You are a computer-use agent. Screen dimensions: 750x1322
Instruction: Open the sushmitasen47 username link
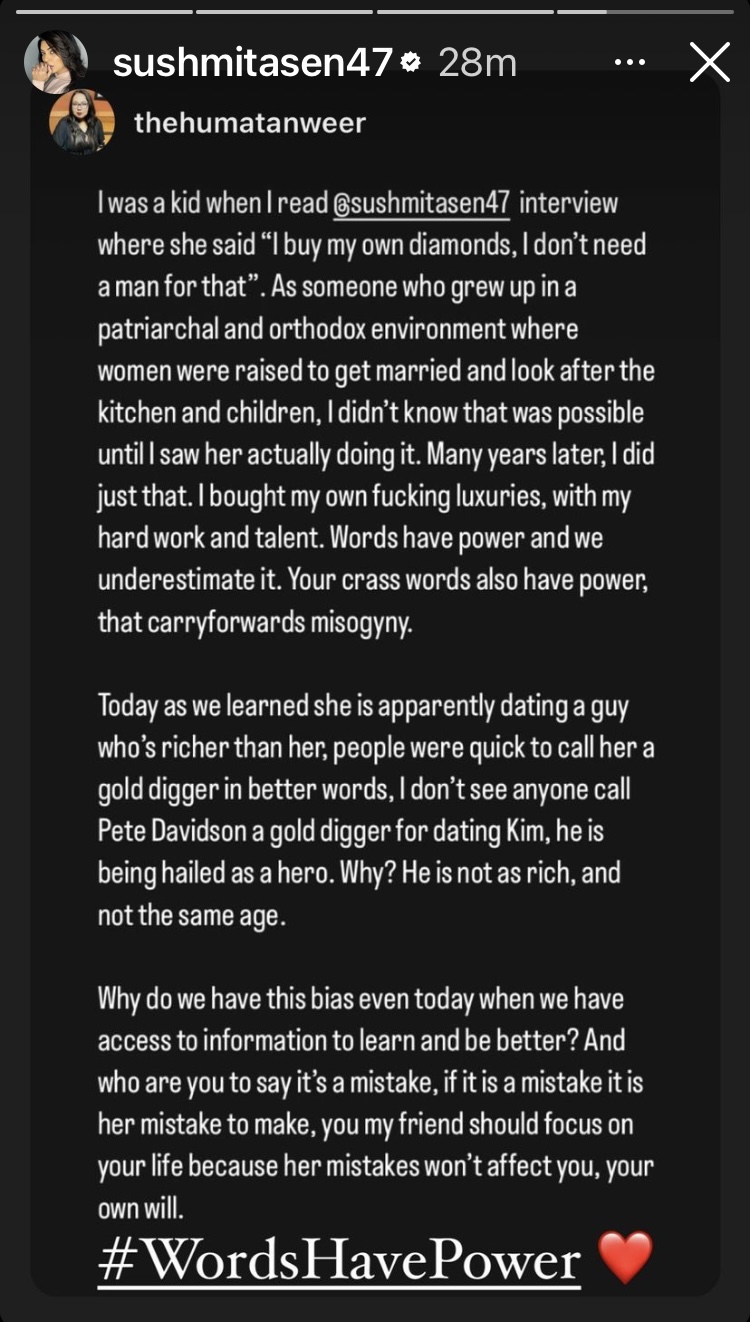[254, 63]
